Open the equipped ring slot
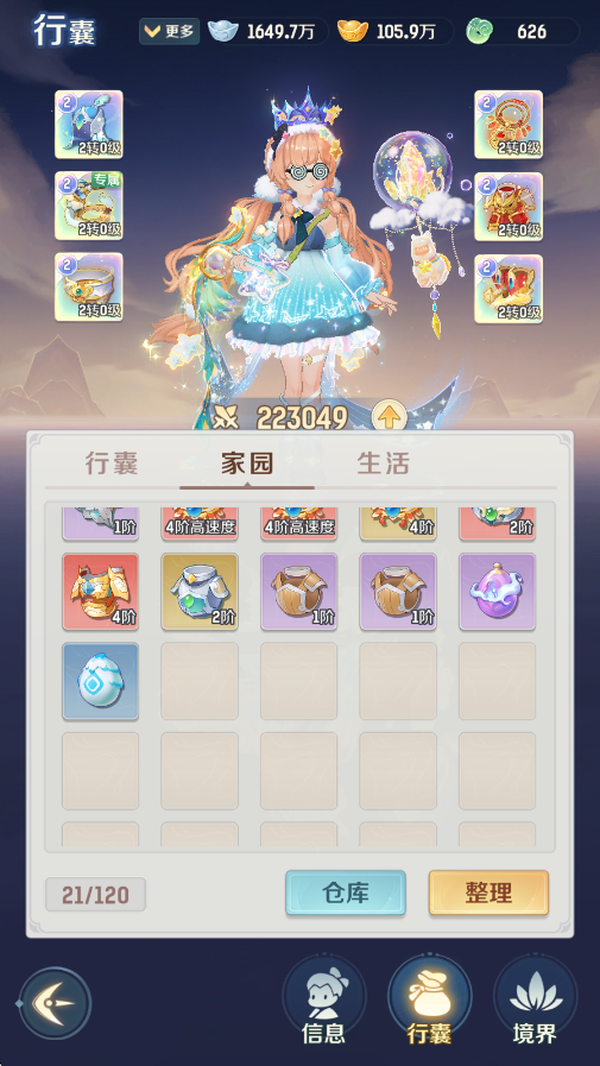 click(x=89, y=287)
